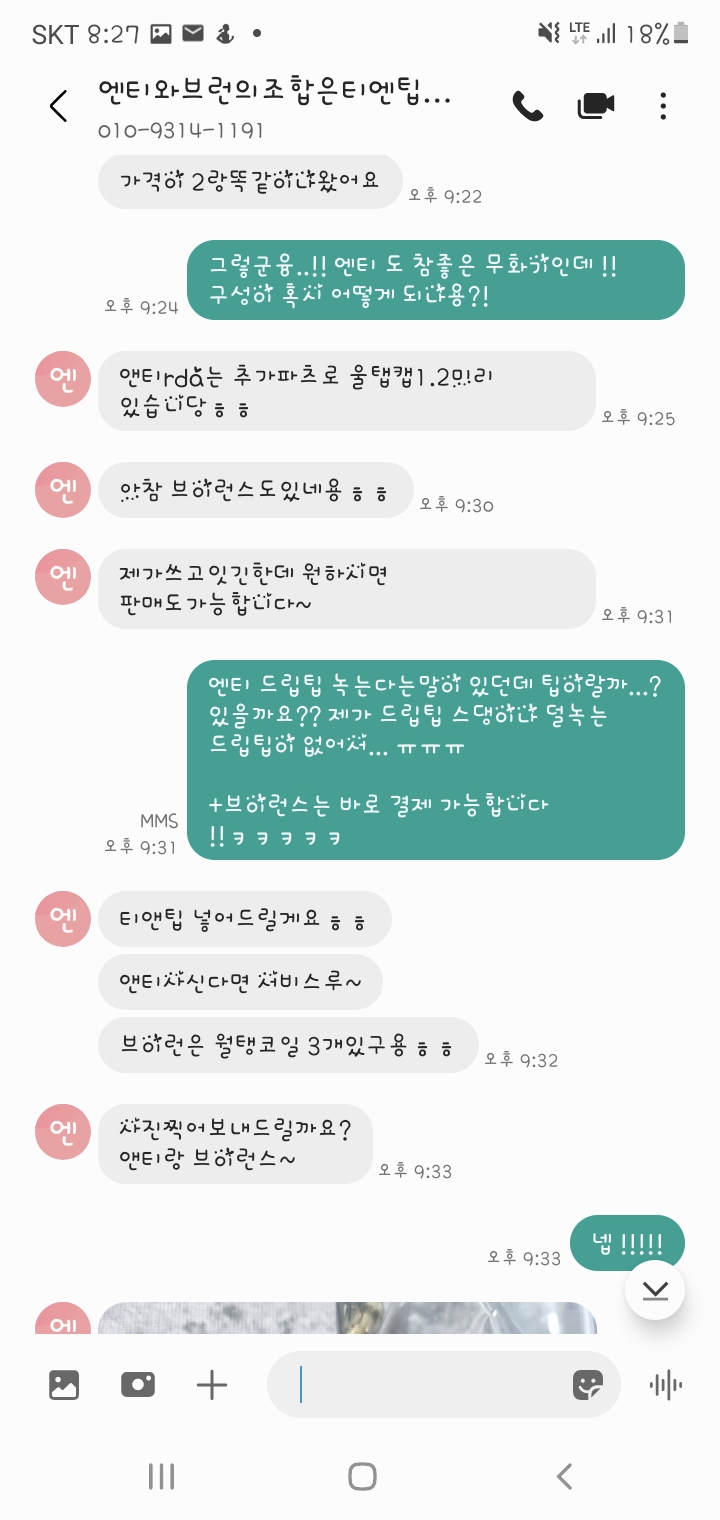Focus the message text field
This screenshot has height=1520, width=720.
pyautogui.click(x=430, y=1385)
